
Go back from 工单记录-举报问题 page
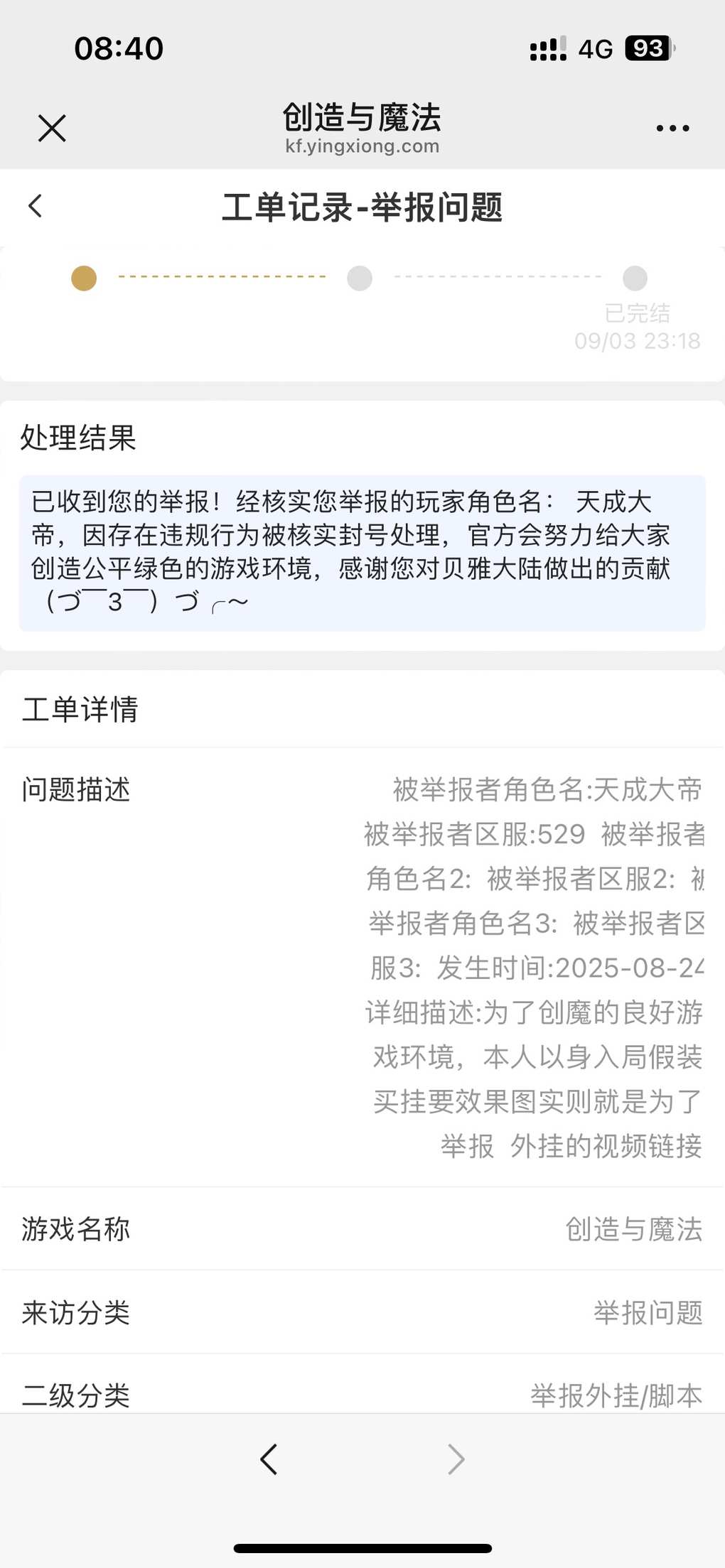click(x=36, y=206)
